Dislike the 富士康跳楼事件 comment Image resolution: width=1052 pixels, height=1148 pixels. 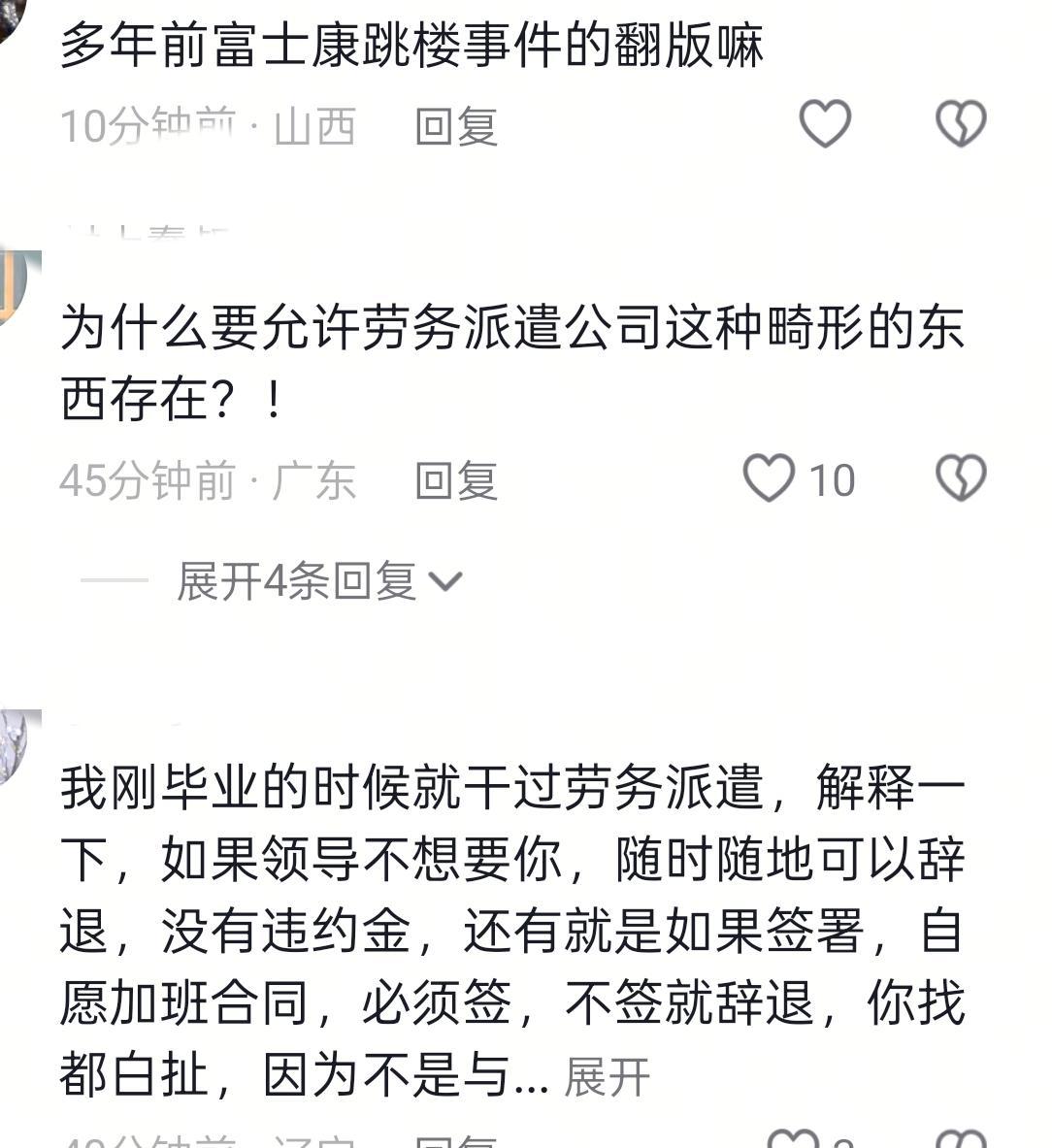pos(960,123)
